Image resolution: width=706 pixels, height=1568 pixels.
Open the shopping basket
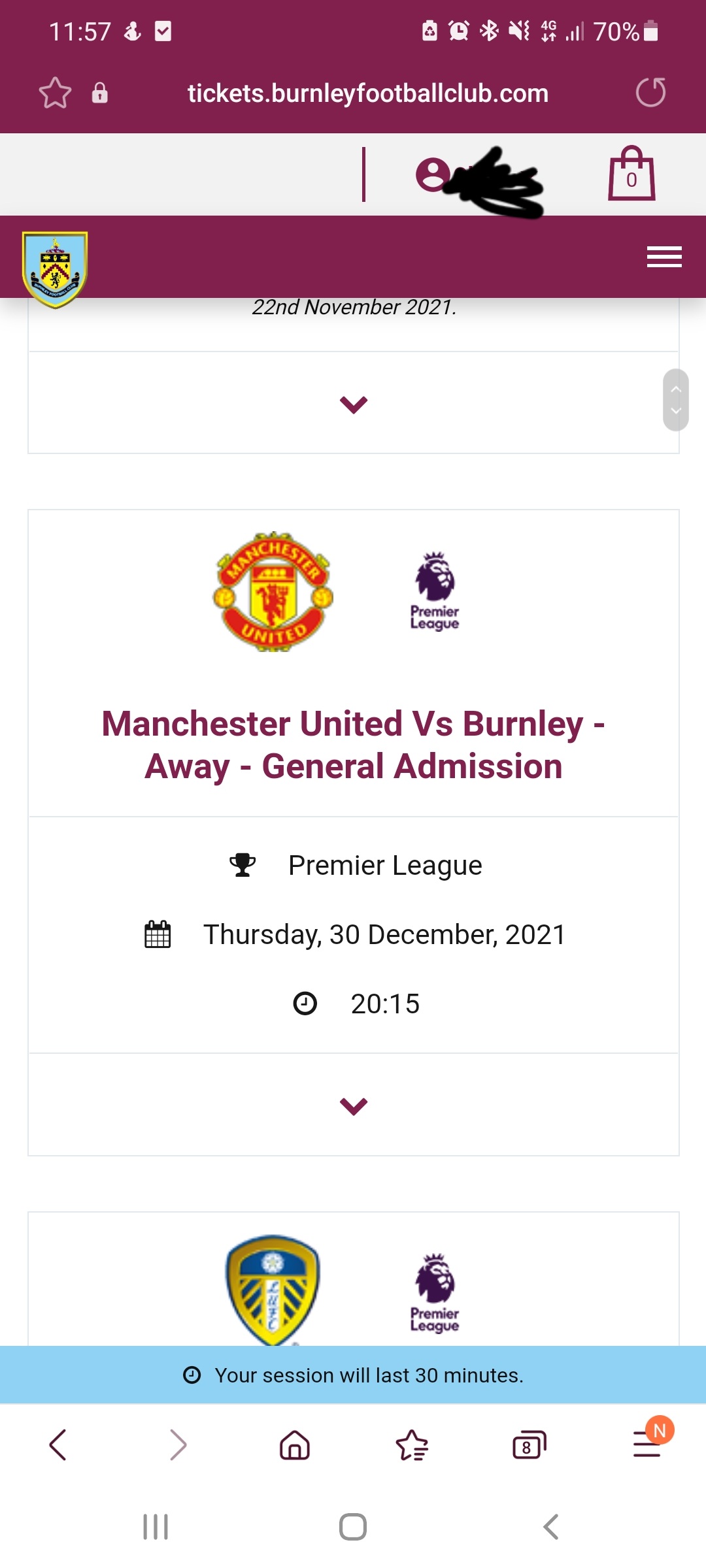click(x=631, y=174)
